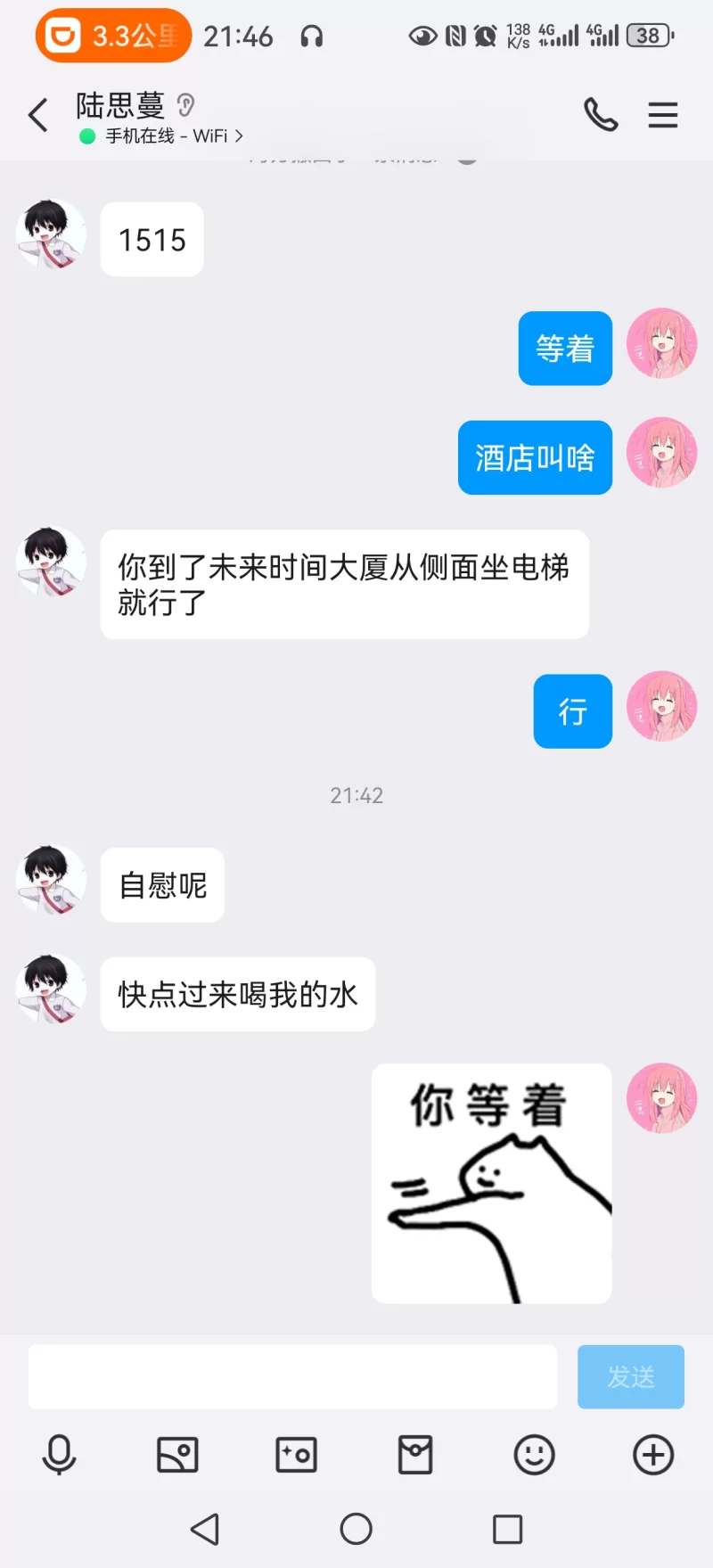The image size is (713, 1568).
Task: Record a voice message with the microphone
Action: (x=59, y=1455)
